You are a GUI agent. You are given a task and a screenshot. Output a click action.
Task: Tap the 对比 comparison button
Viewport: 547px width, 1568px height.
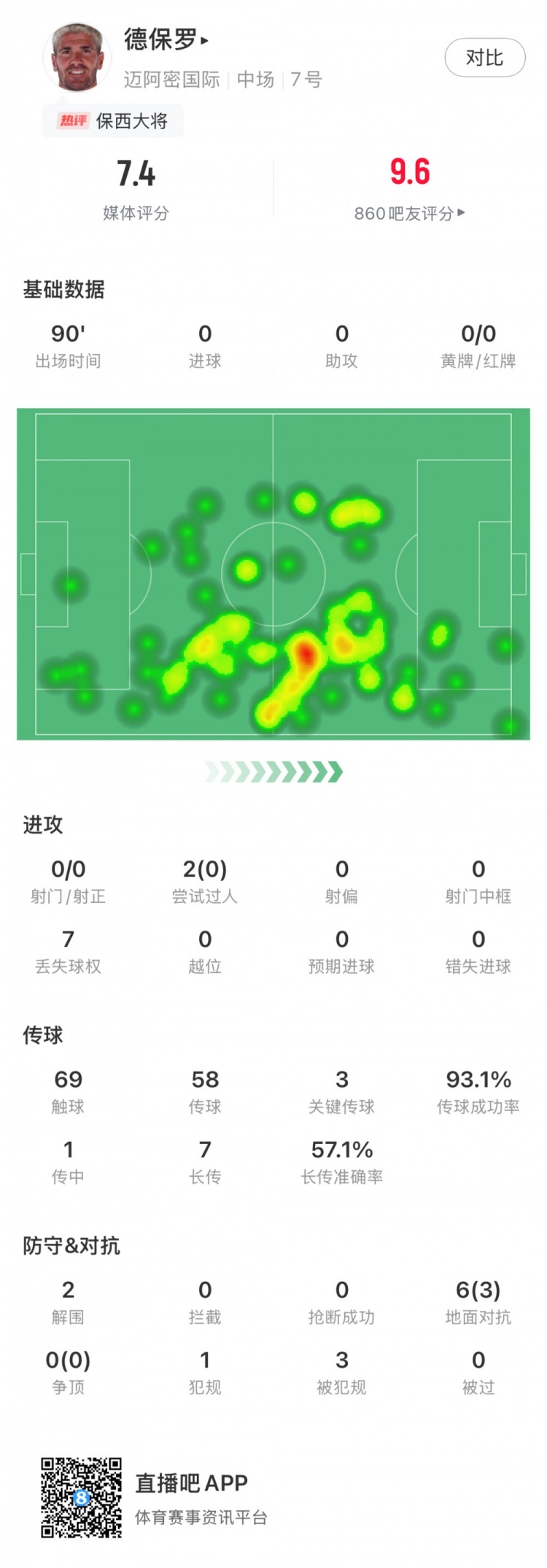(484, 58)
